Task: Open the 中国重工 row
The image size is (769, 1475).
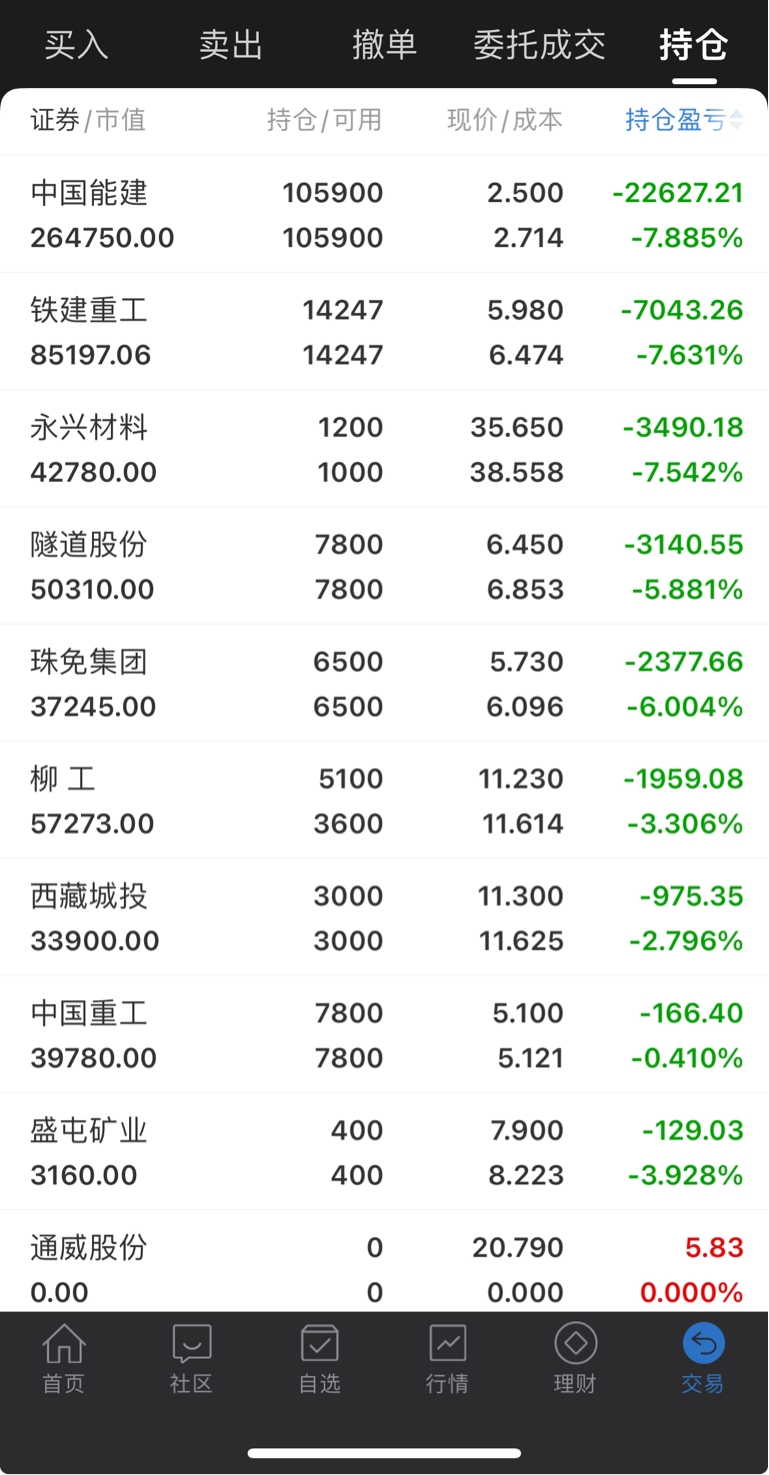Action: coord(384,1033)
